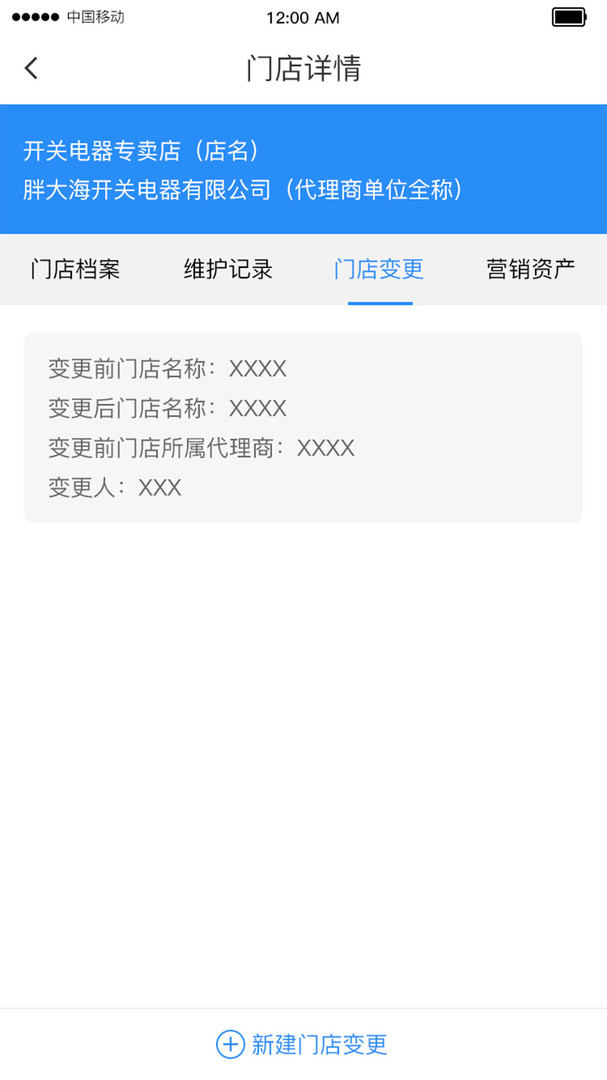This screenshot has width=607, height=1080.
Task: Open the store change record card
Action: point(303,427)
